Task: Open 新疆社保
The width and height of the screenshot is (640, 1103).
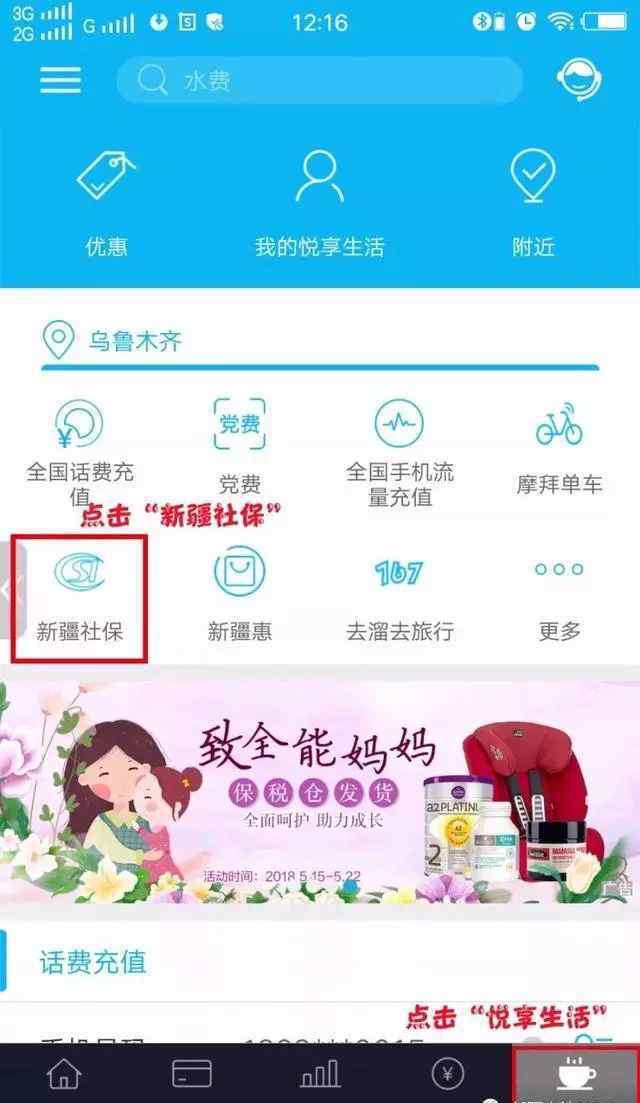Action: point(79,596)
